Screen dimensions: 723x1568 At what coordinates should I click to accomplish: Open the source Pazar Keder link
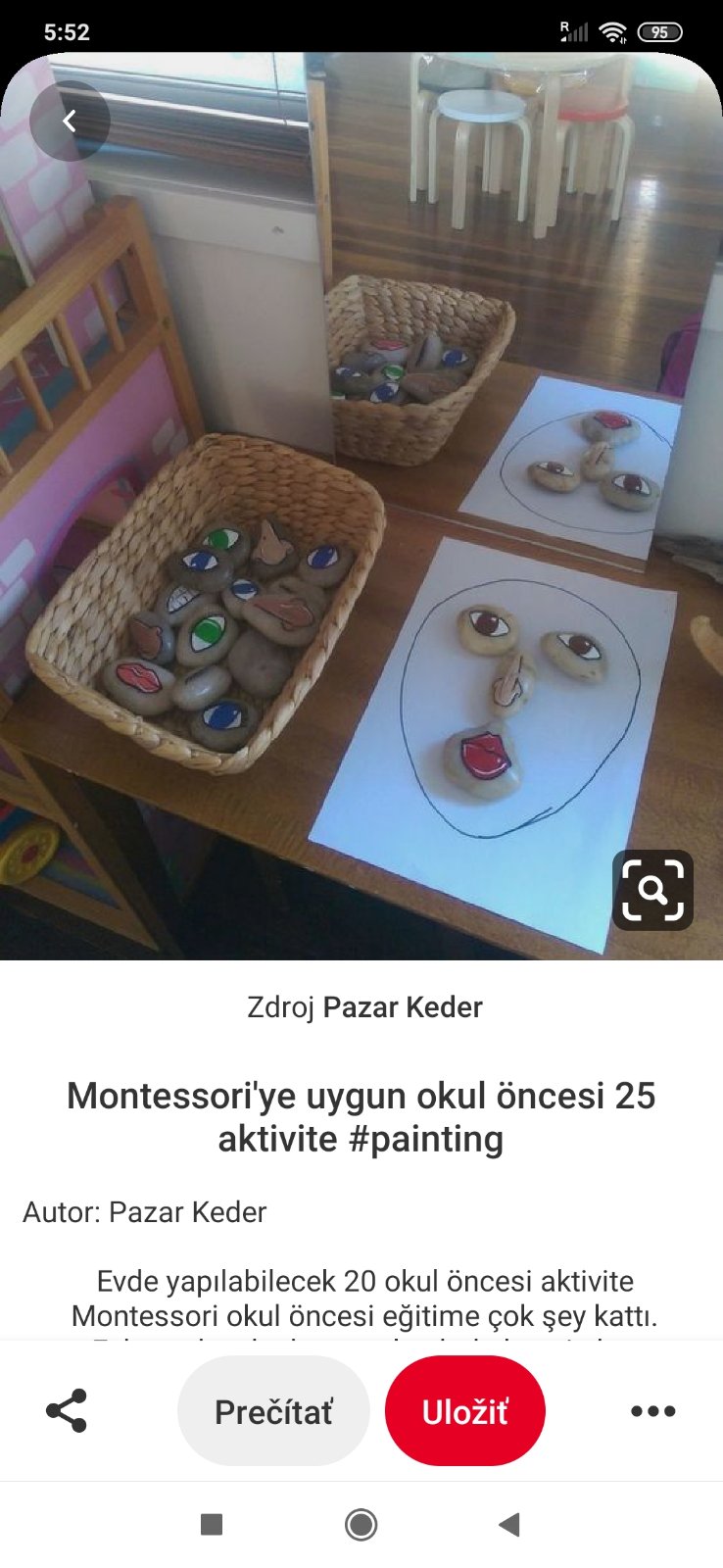(402, 1007)
